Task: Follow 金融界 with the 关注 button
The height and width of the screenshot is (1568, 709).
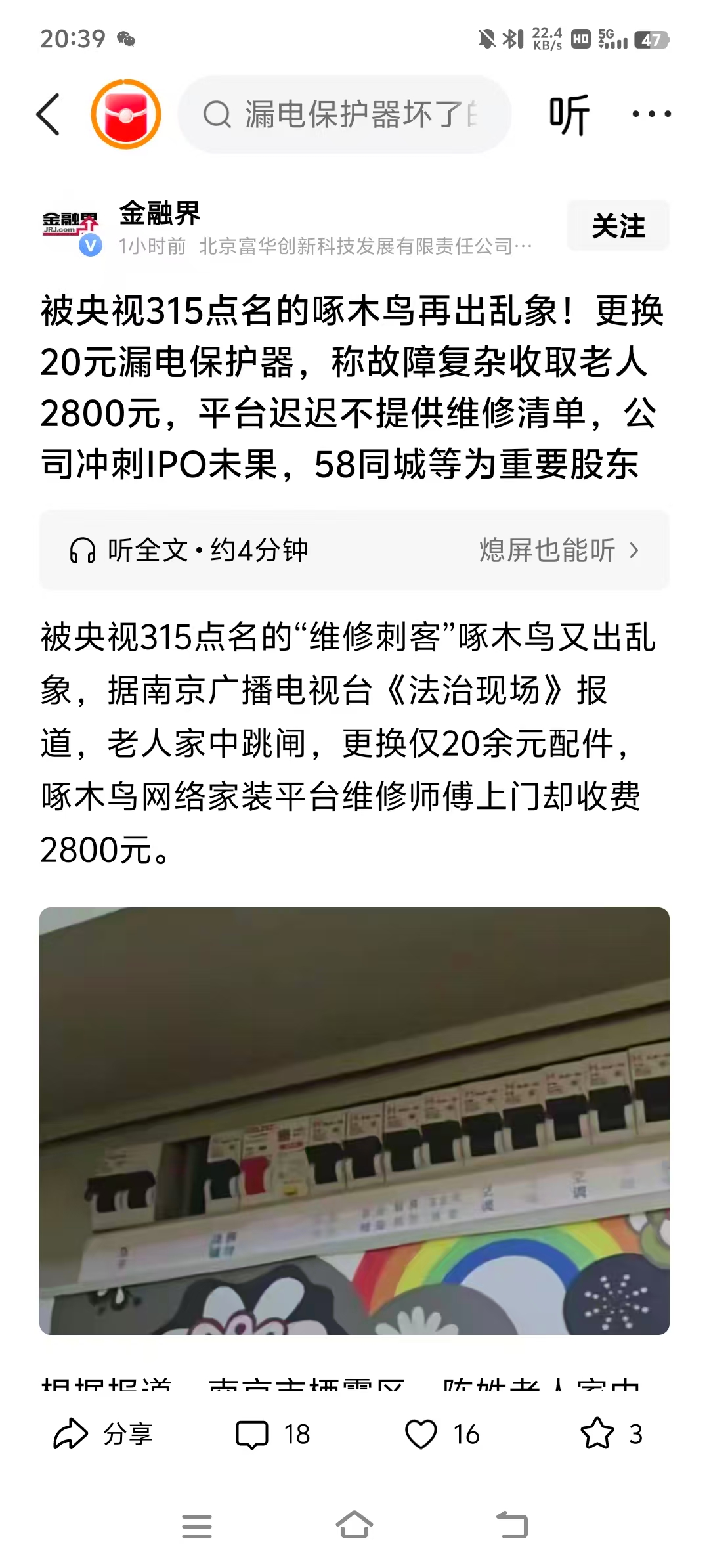Action: 618,225
